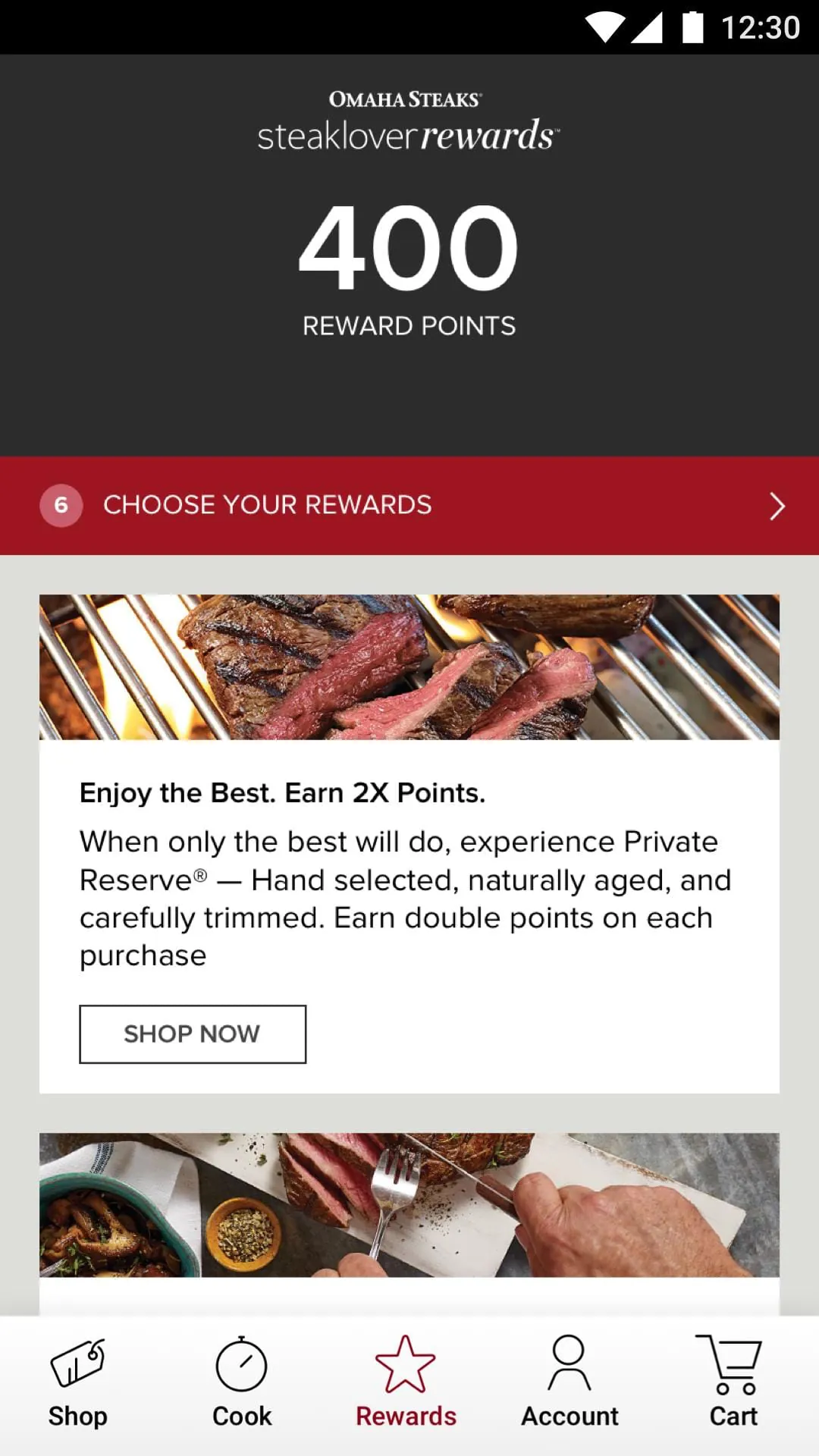819x1456 pixels.
Task: Tap the SHOP NOW button
Action: point(192,1034)
